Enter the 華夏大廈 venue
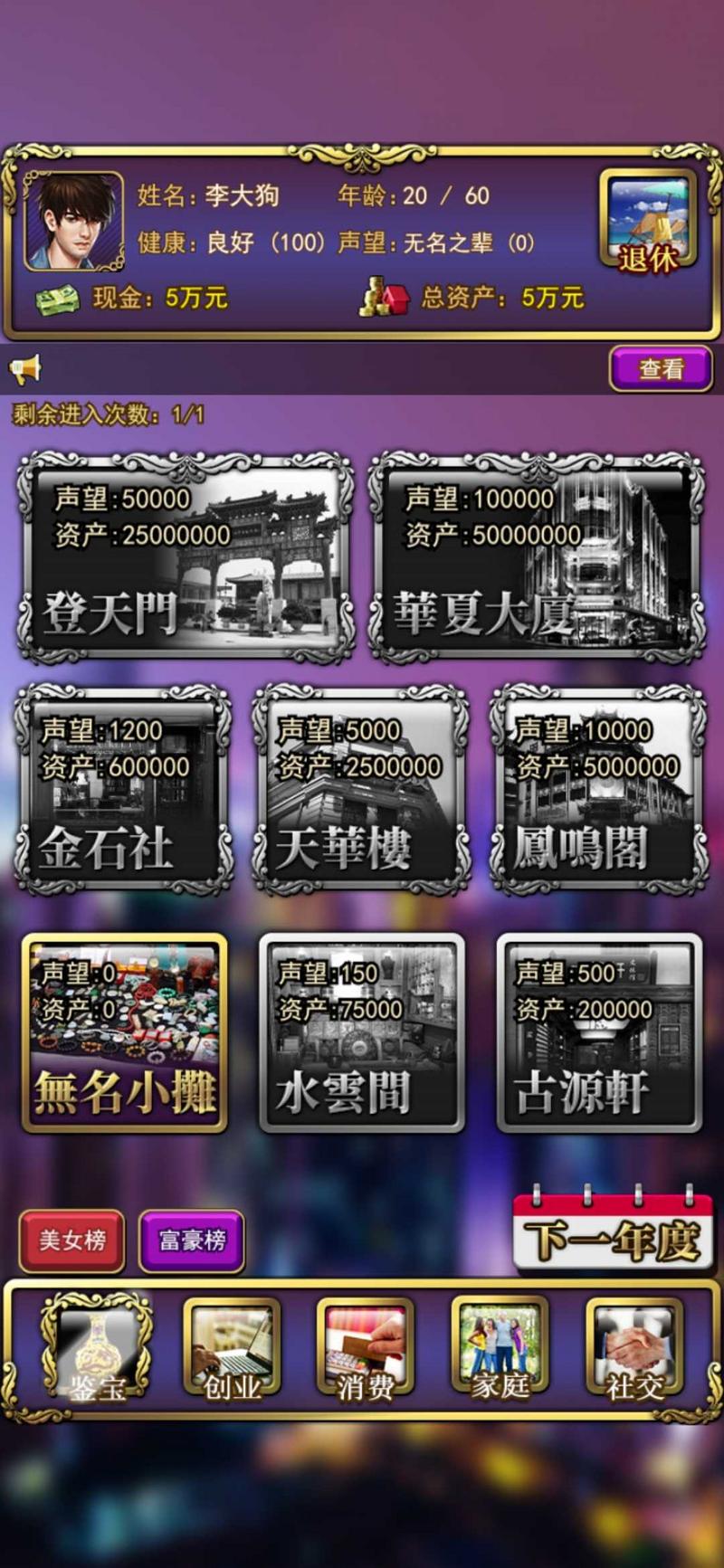Screen dimensions: 724x1568 click(x=537, y=556)
